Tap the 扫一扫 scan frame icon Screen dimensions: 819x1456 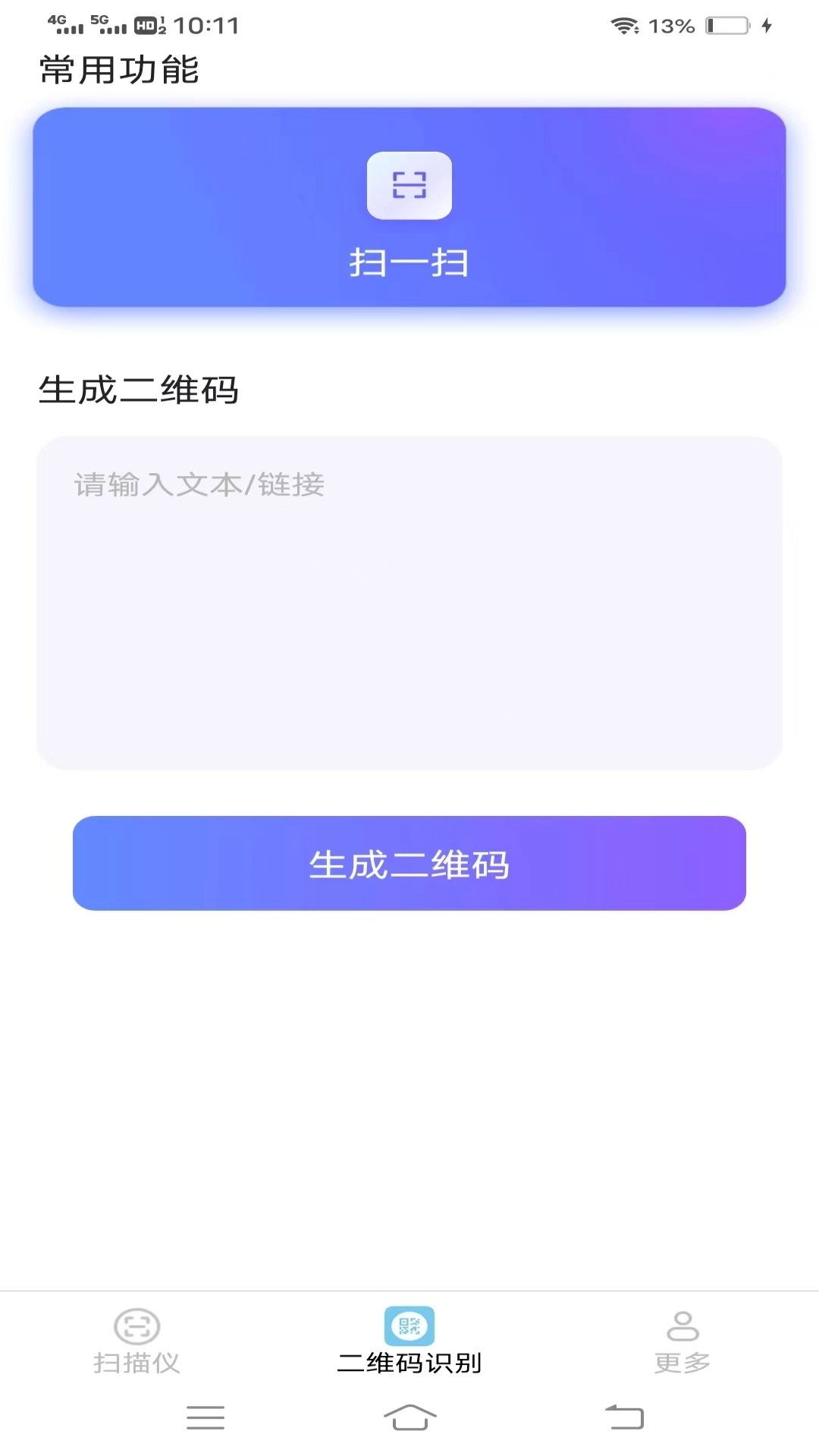coord(409,186)
